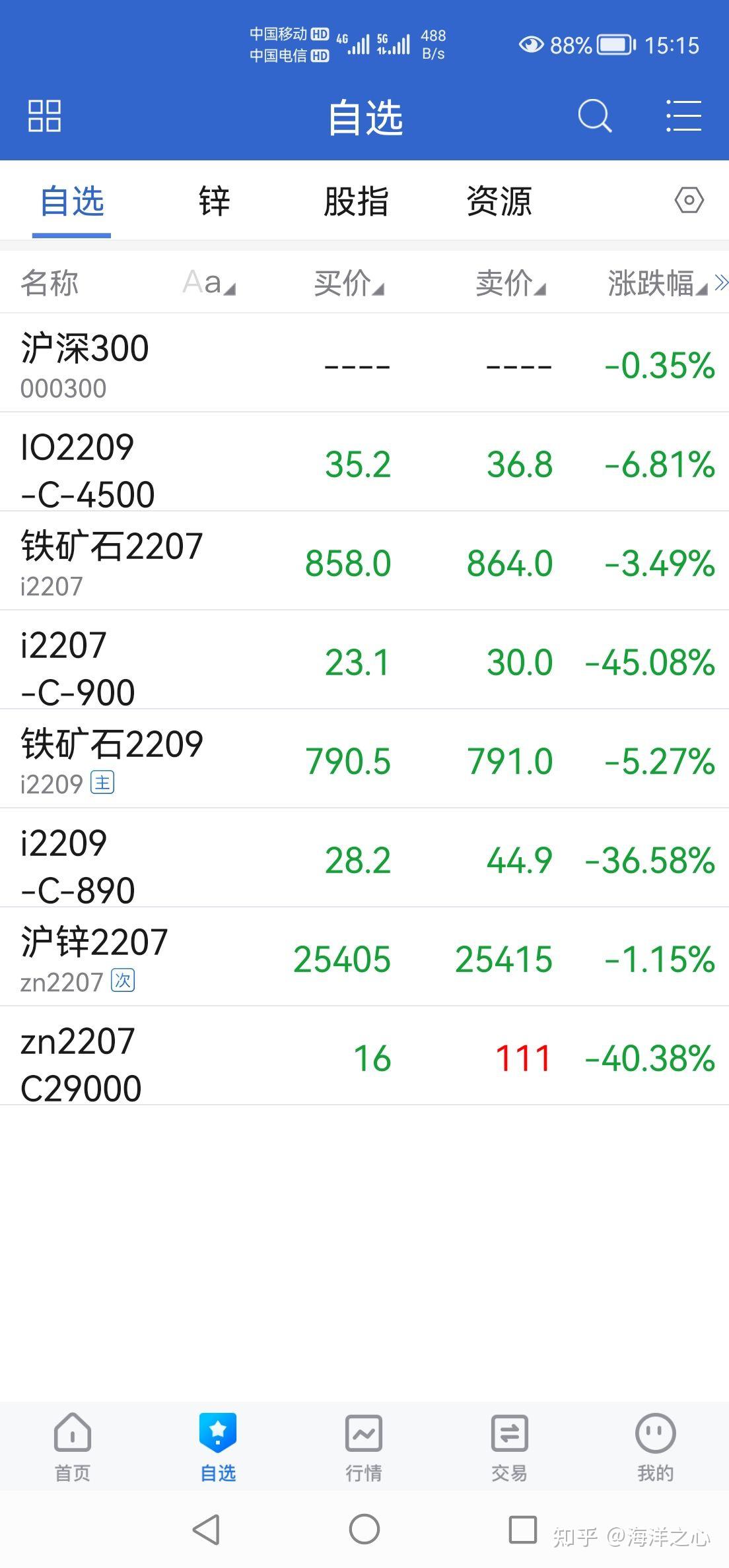Open the list menu icon in header
The width and height of the screenshot is (729, 1568).
(683, 116)
